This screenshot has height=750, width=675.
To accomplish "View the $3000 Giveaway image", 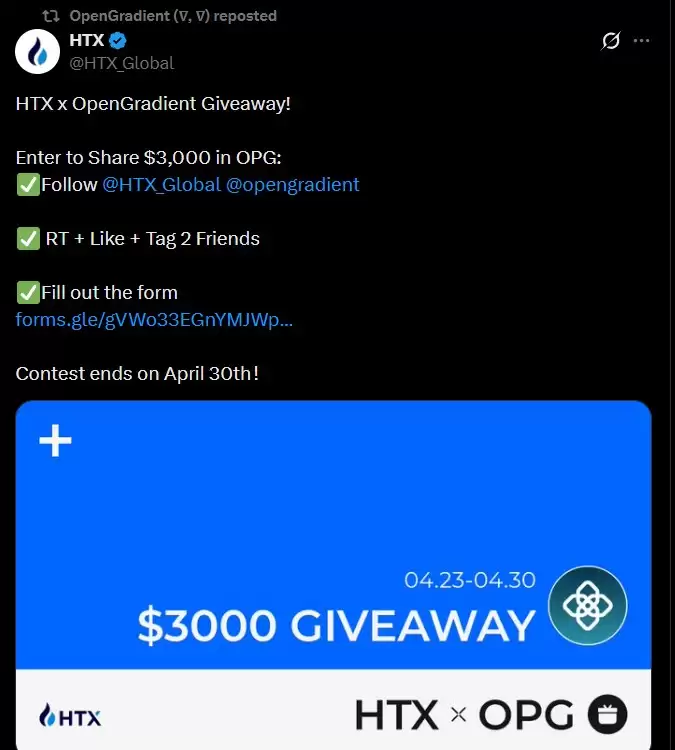I will [333, 575].
